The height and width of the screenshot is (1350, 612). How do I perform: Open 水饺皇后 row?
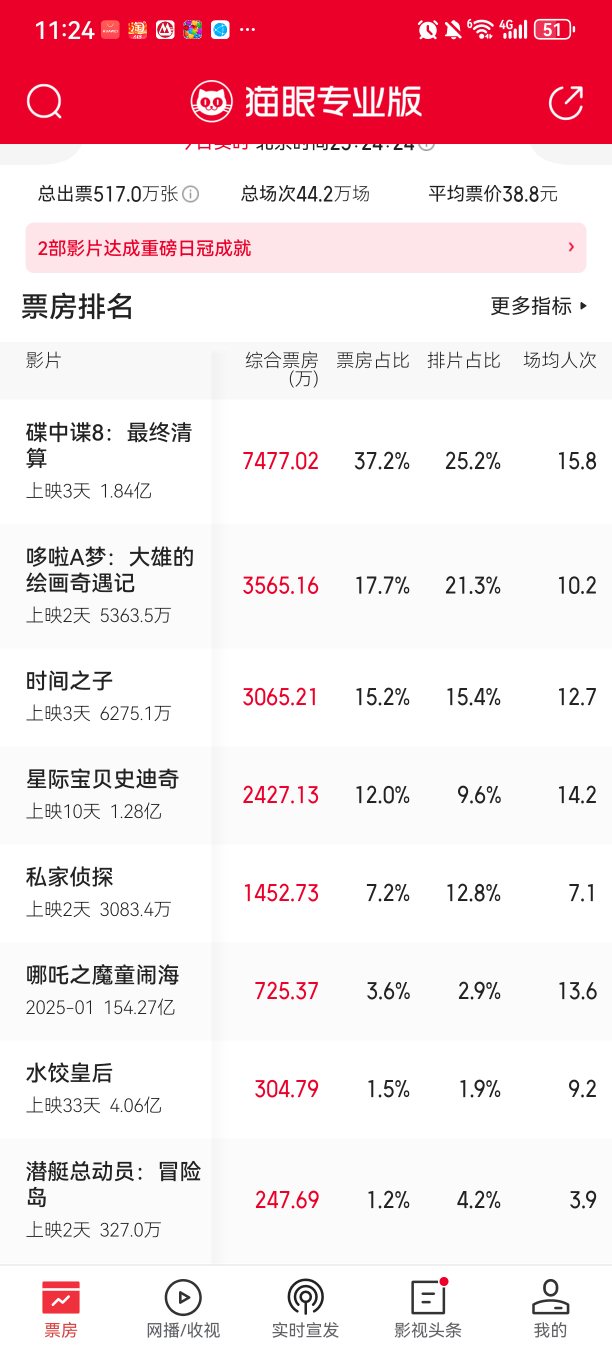[306, 1089]
